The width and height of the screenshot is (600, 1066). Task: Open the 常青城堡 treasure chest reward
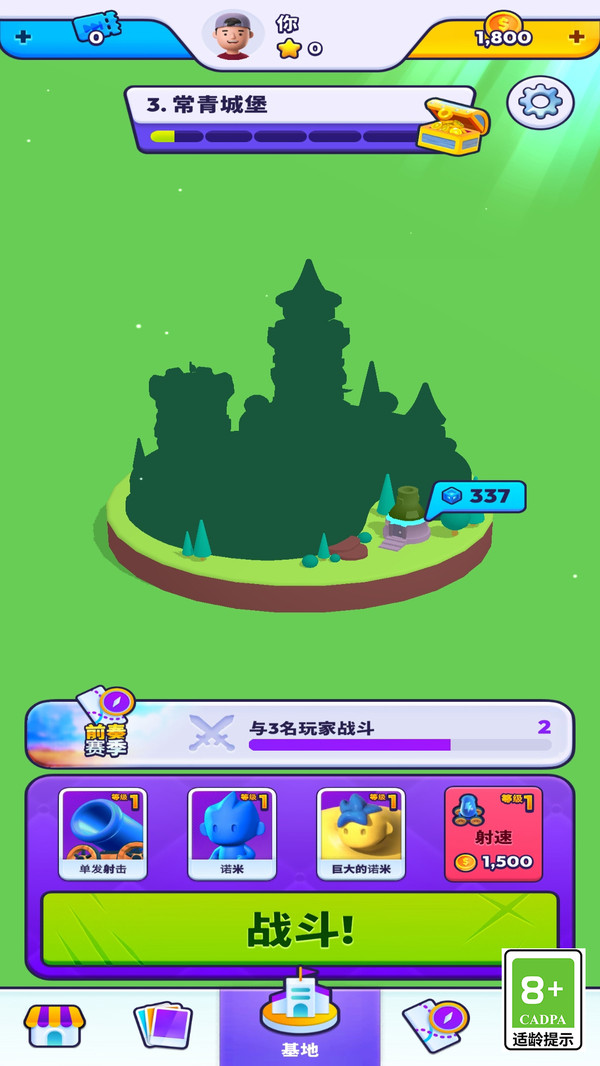[453, 125]
